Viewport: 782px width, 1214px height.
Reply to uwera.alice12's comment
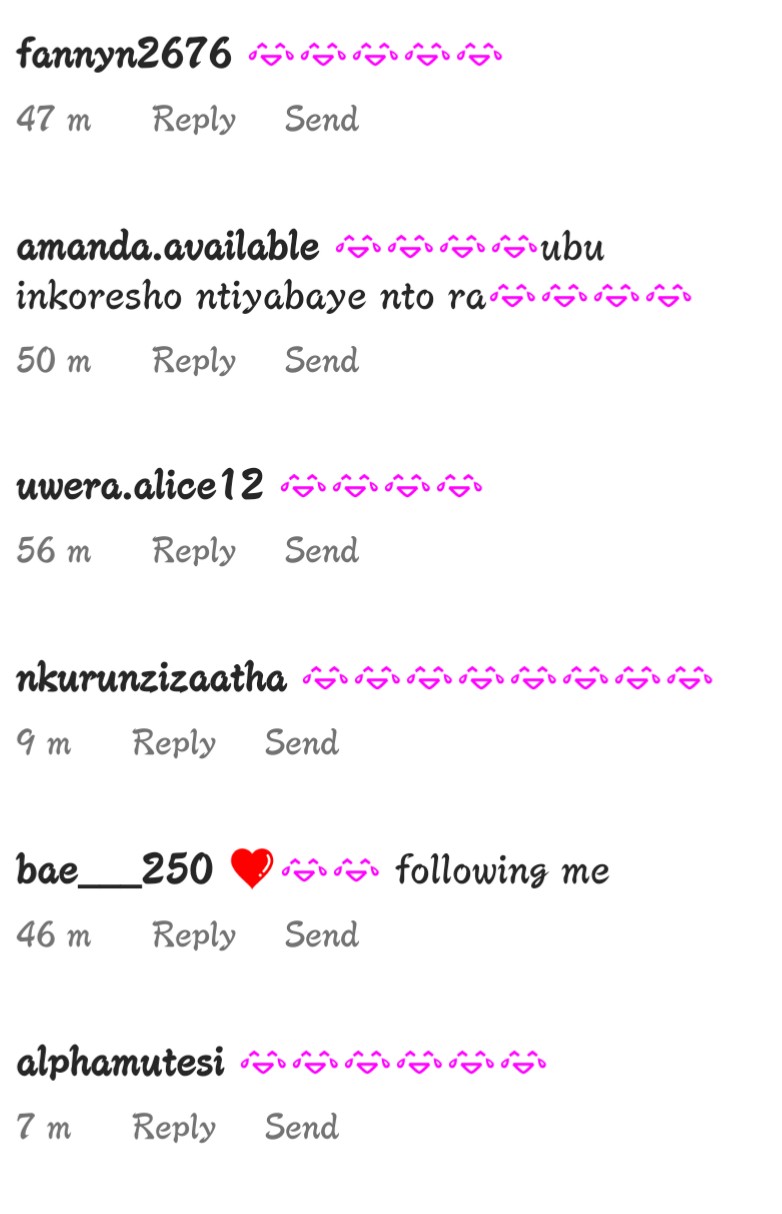pyautogui.click(x=194, y=551)
